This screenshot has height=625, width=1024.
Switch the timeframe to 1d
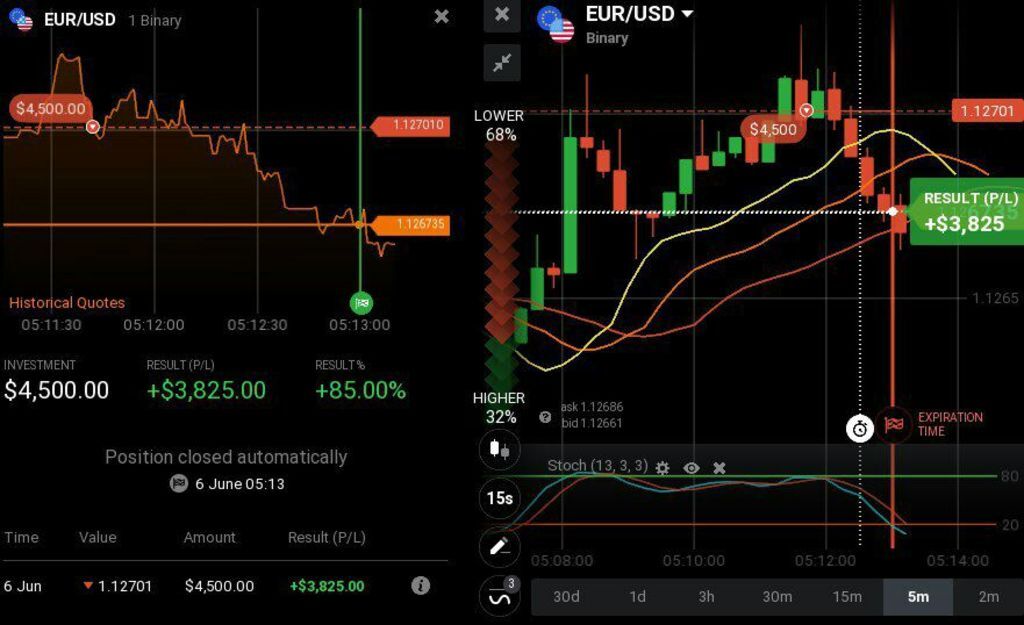pyautogui.click(x=637, y=597)
